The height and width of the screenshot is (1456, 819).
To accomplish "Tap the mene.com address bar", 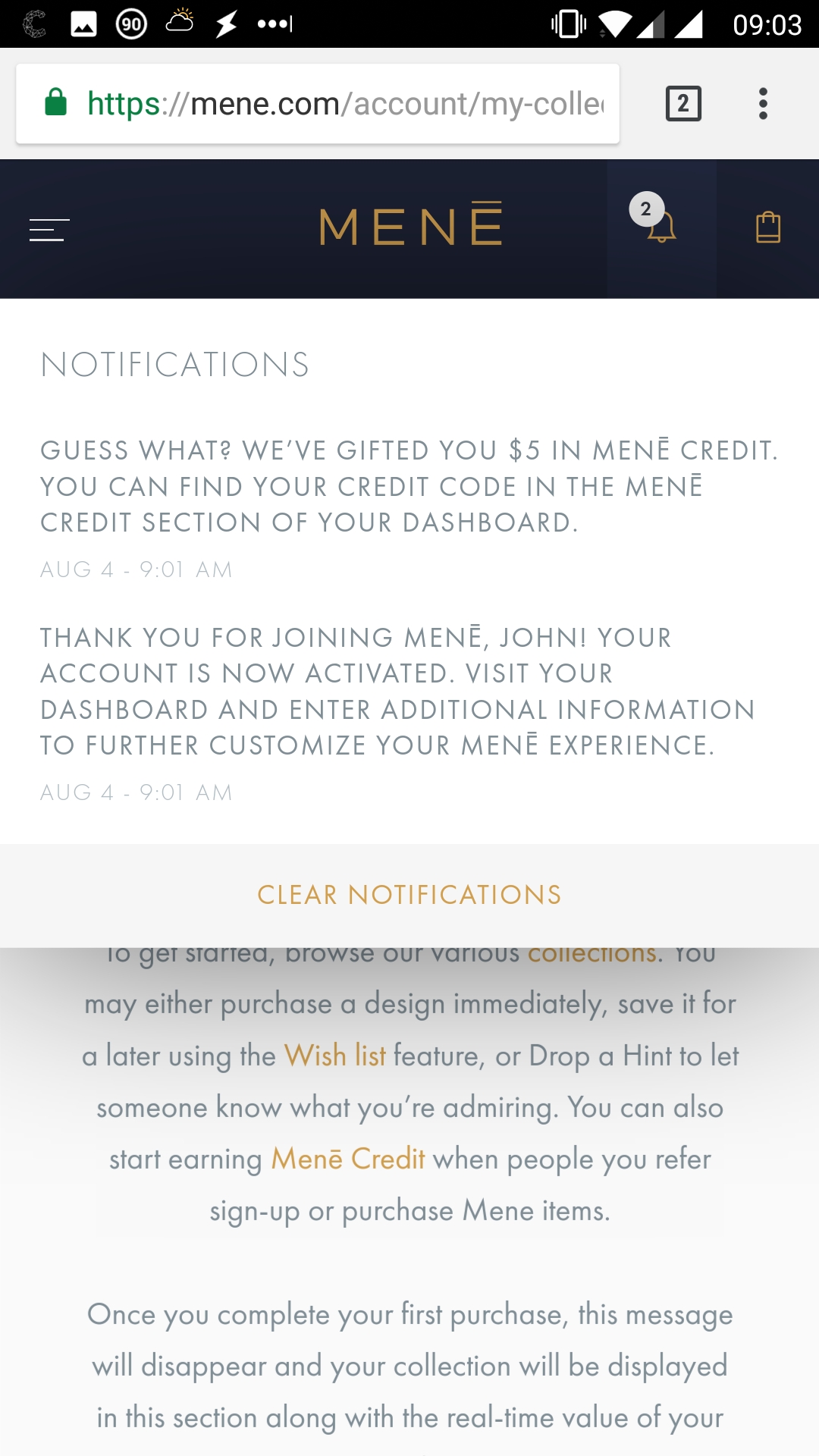I will click(x=318, y=104).
